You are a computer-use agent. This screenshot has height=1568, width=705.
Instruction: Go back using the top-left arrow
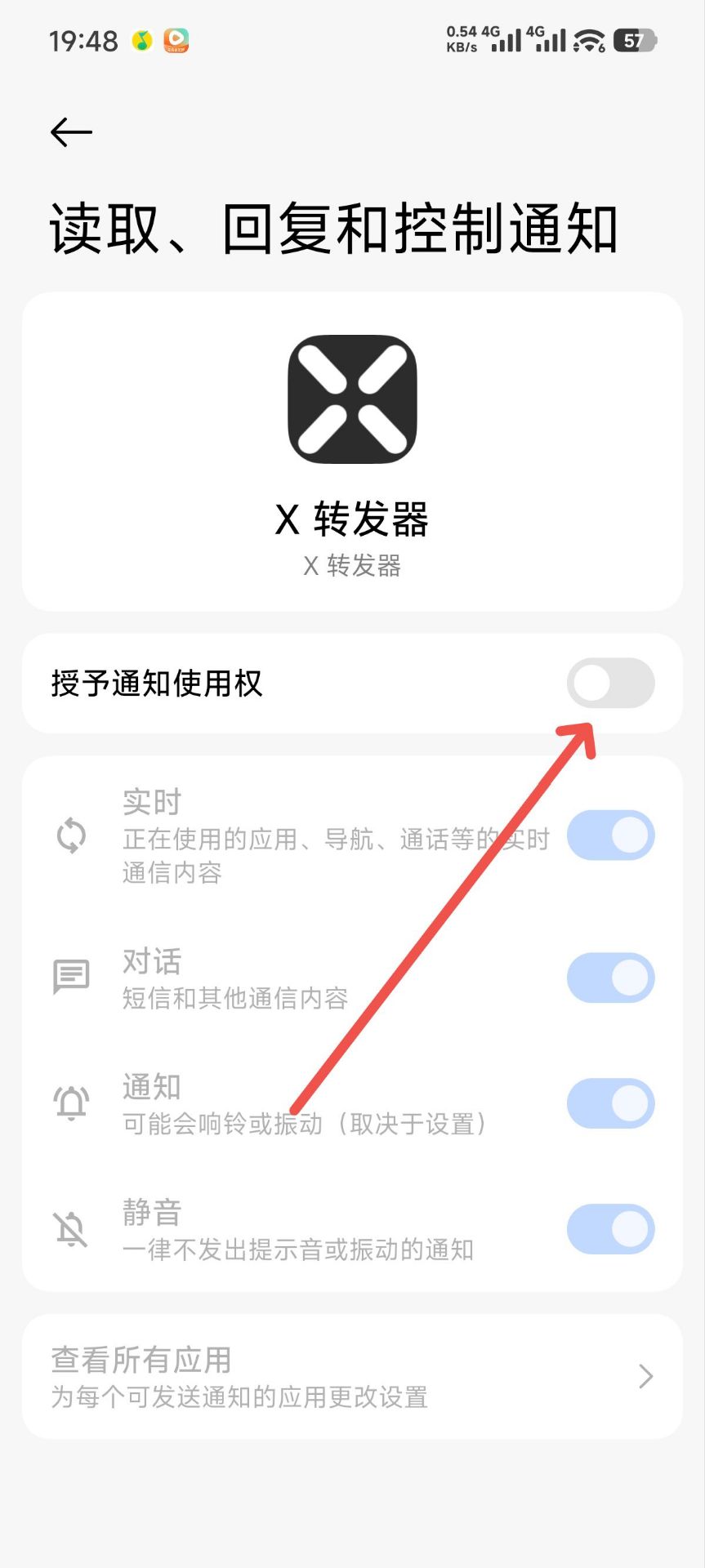(71, 132)
